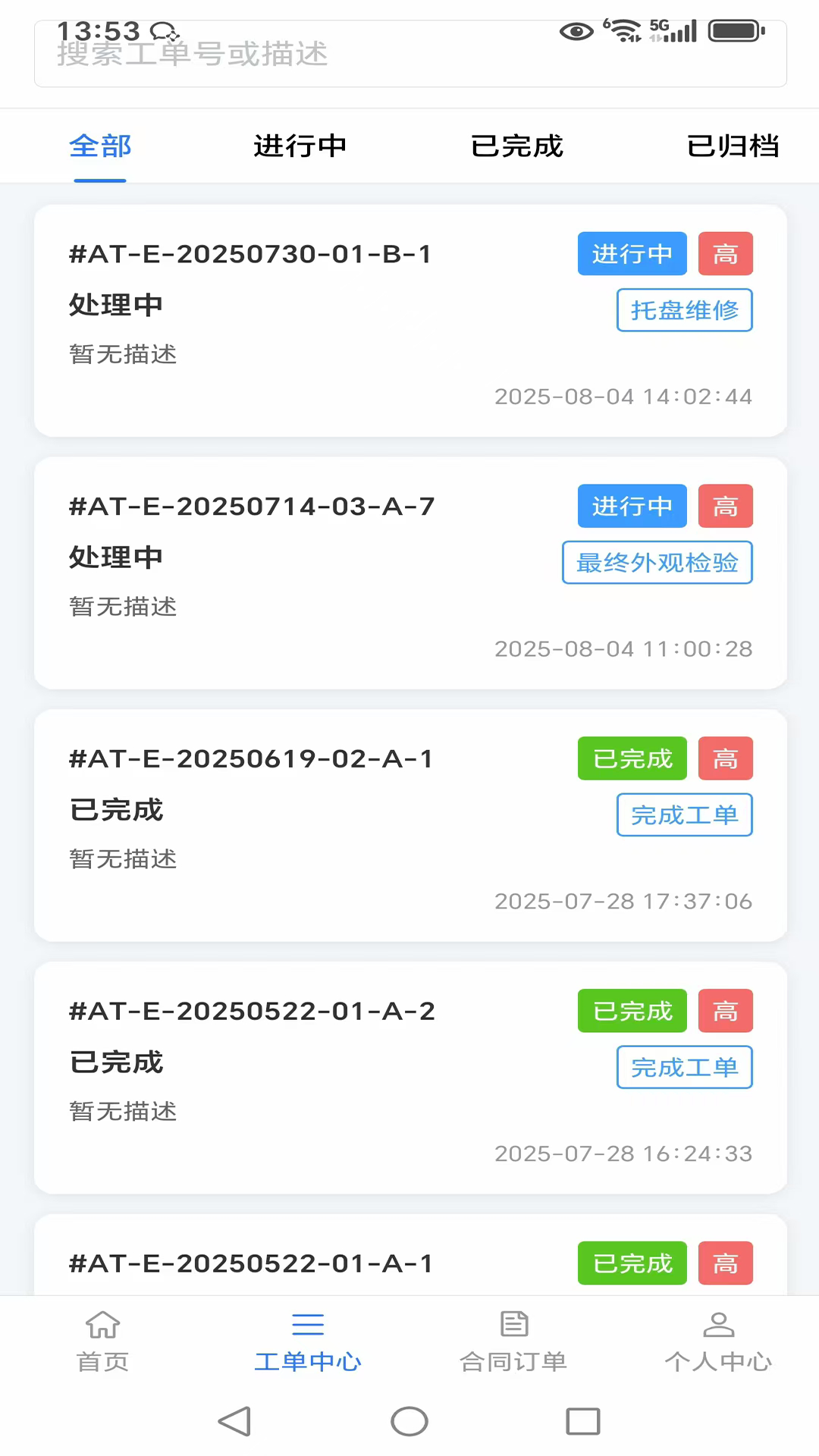
Task: Click 完成工单 tag on order 20250619-02-A-1
Action: point(684,814)
